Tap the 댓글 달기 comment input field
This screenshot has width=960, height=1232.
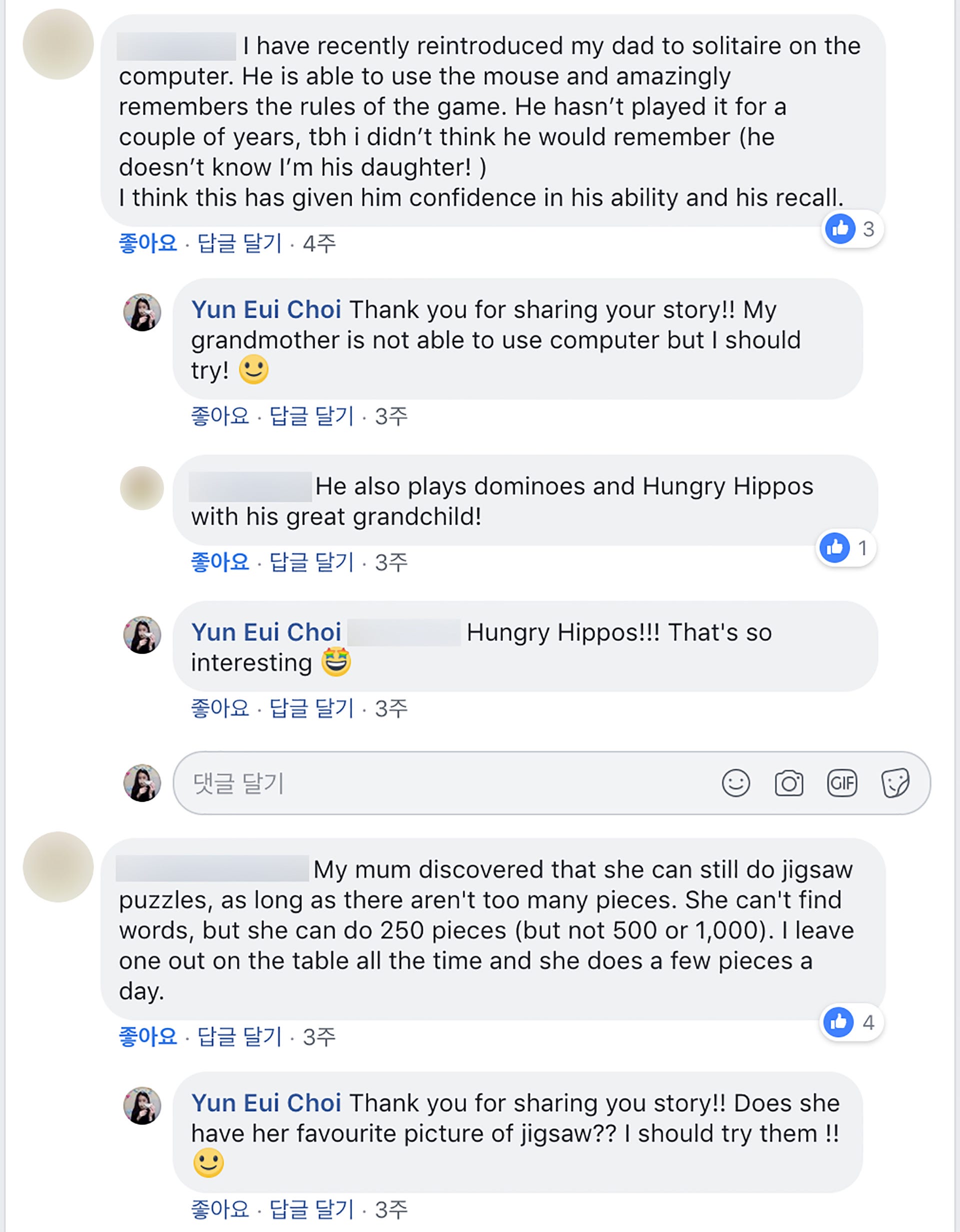(x=439, y=783)
